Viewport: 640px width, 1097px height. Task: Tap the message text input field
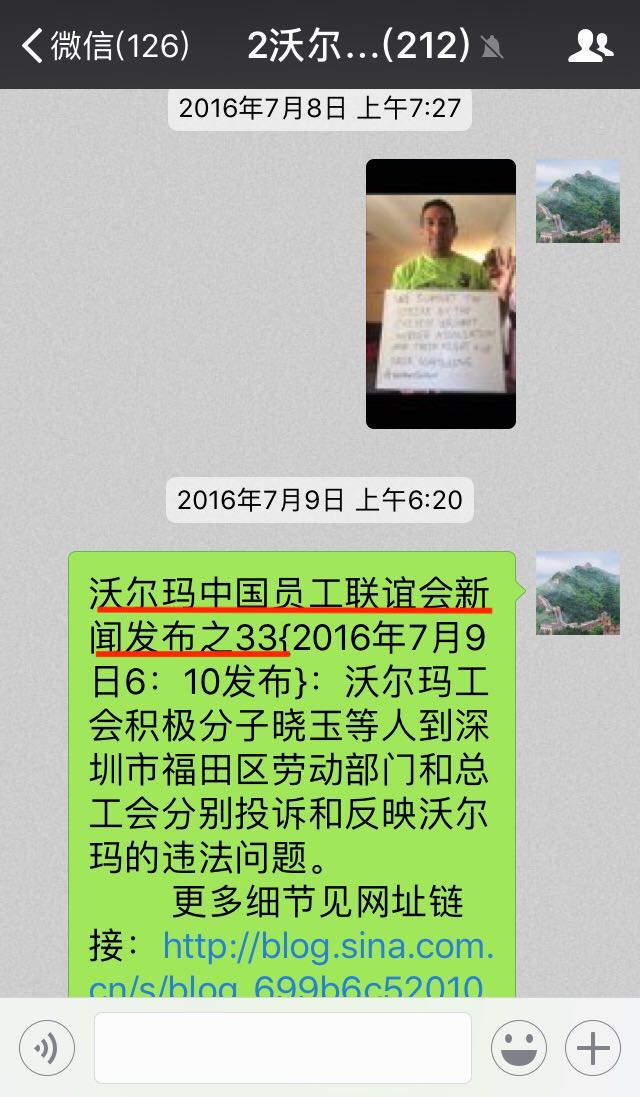(283, 1047)
